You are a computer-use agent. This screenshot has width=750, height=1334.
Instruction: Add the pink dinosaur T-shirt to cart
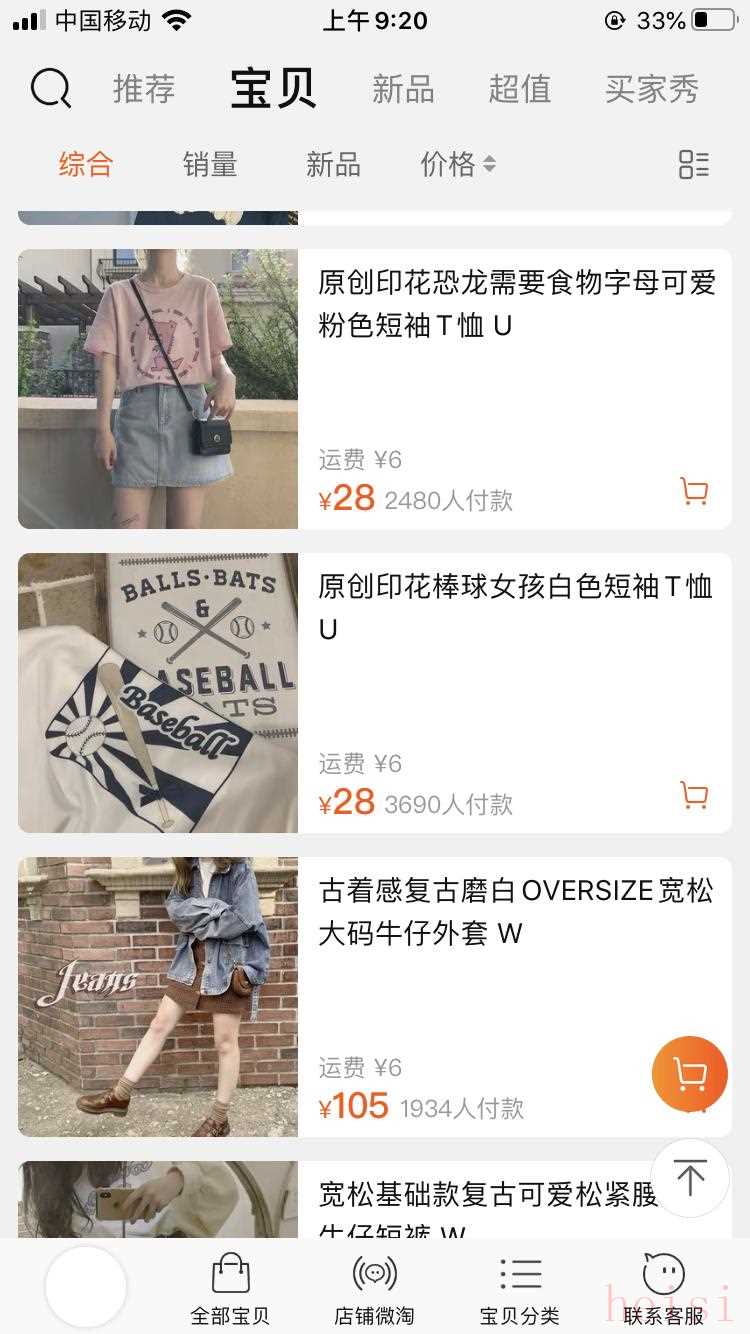pyautogui.click(x=694, y=492)
